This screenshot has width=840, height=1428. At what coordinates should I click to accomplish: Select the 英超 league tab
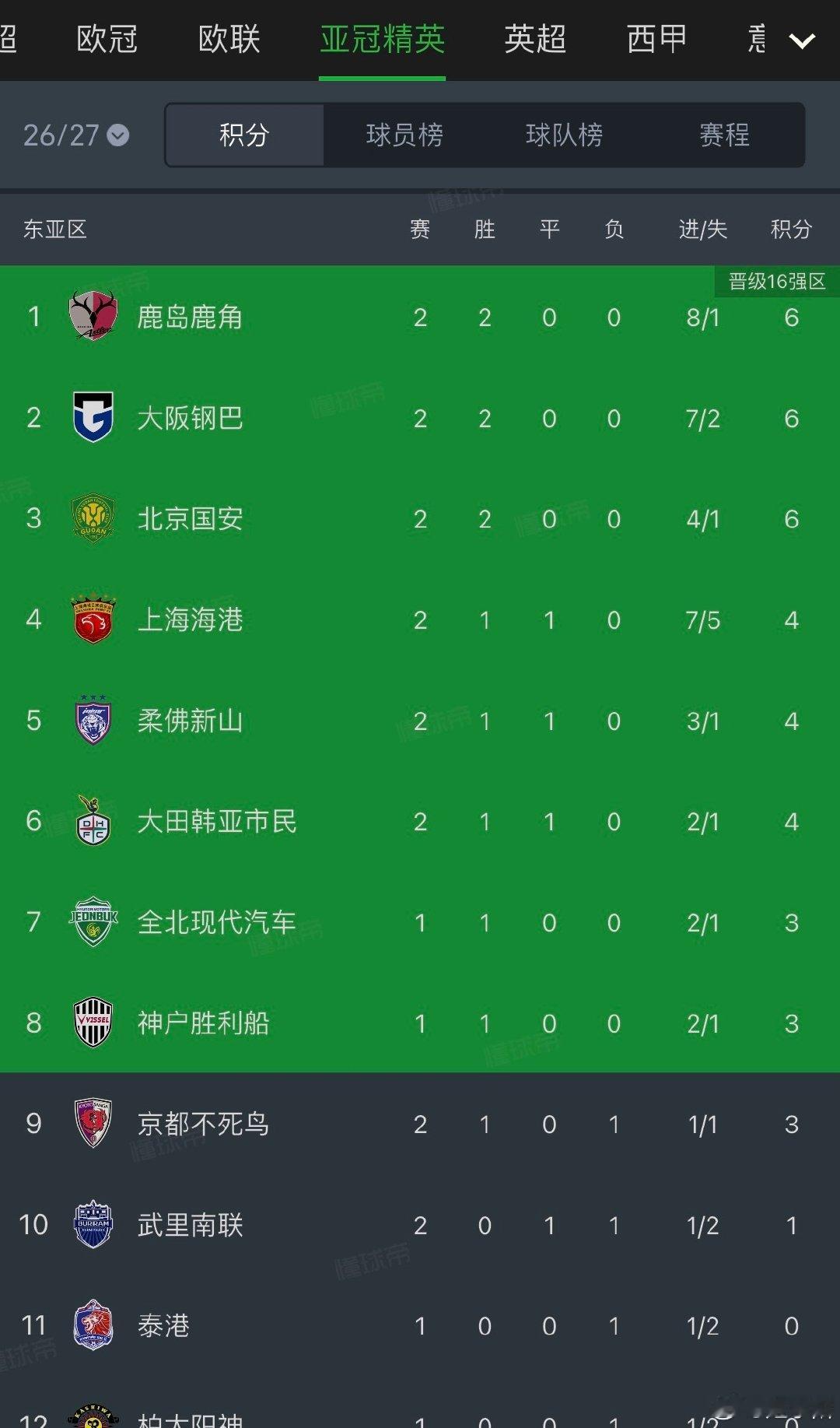pyautogui.click(x=535, y=39)
